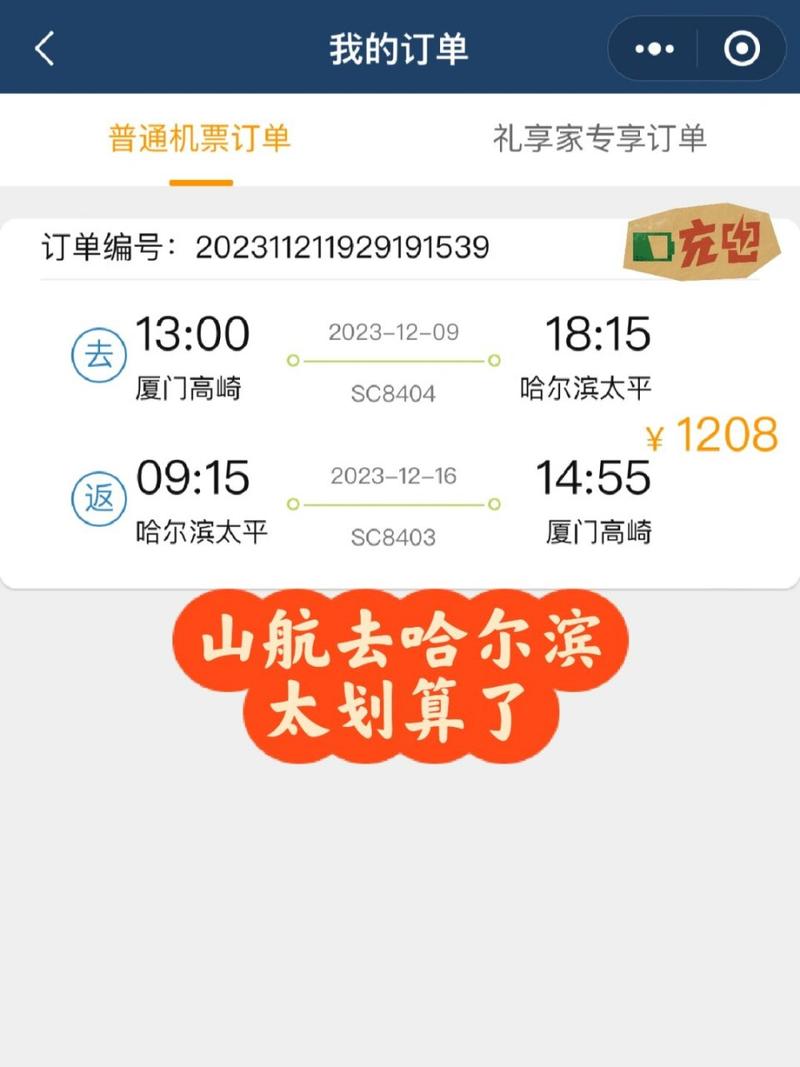800x1067 pixels.
Task: Tap the 2023-12-16 return date
Action: point(394,477)
